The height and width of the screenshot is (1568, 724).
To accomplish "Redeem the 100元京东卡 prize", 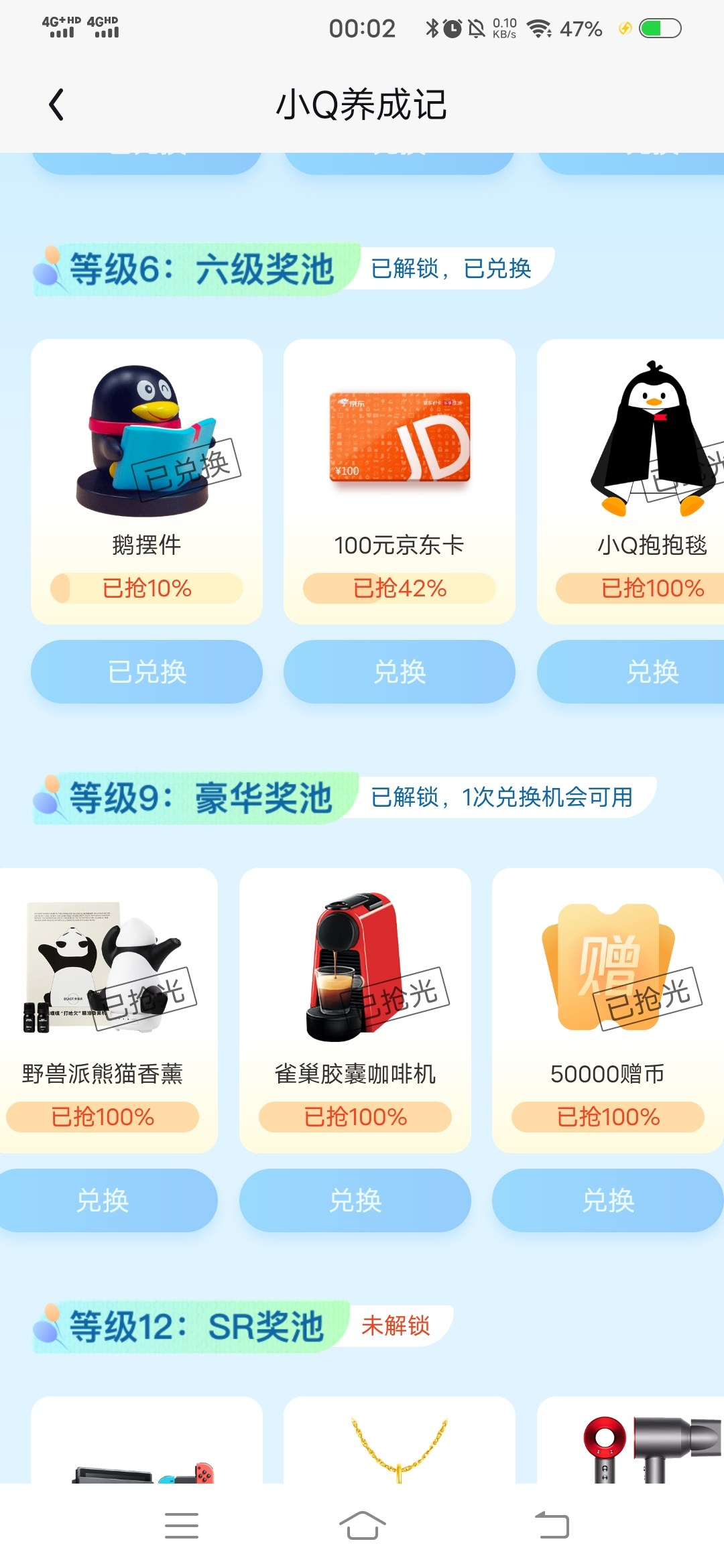I will (400, 671).
